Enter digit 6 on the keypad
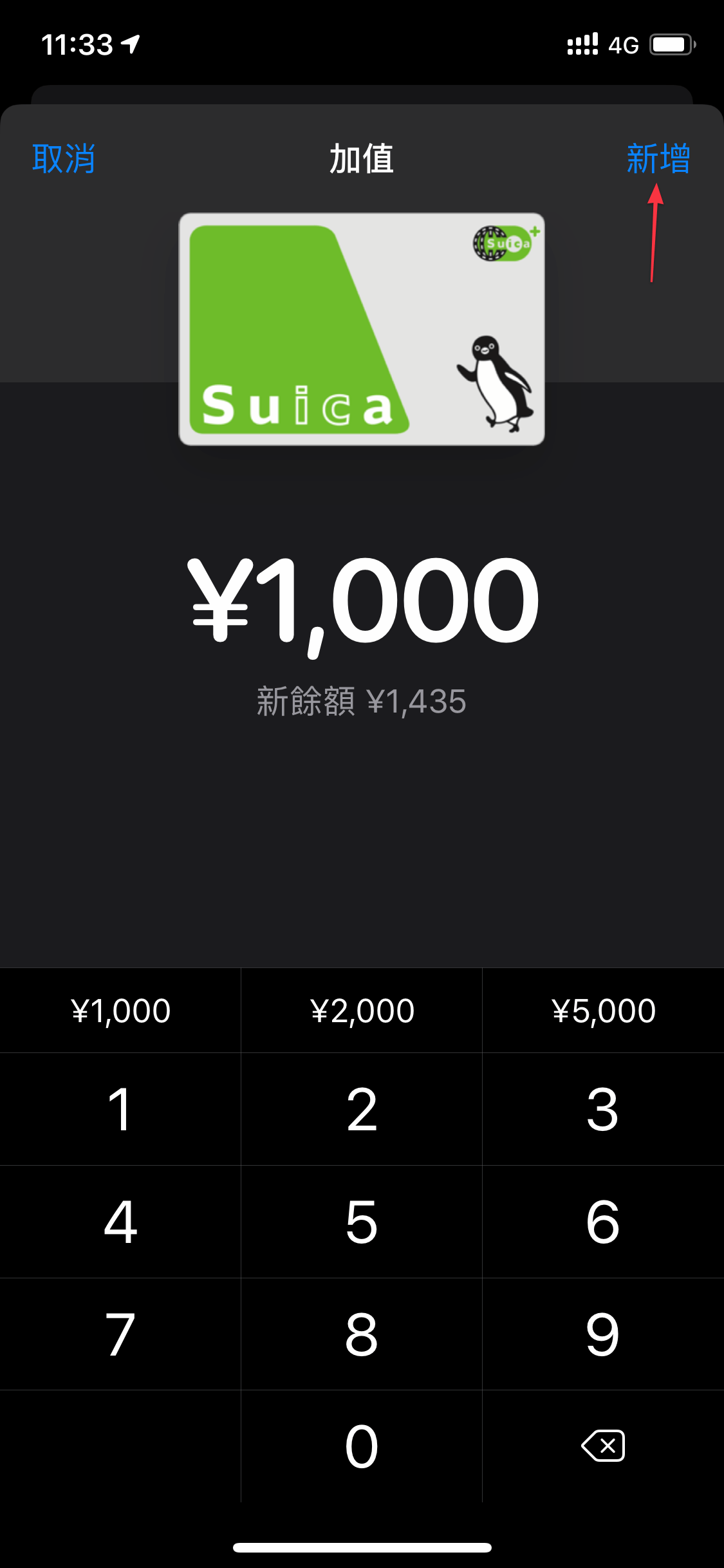This screenshot has width=724, height=1568. [x=603, y=1222]
